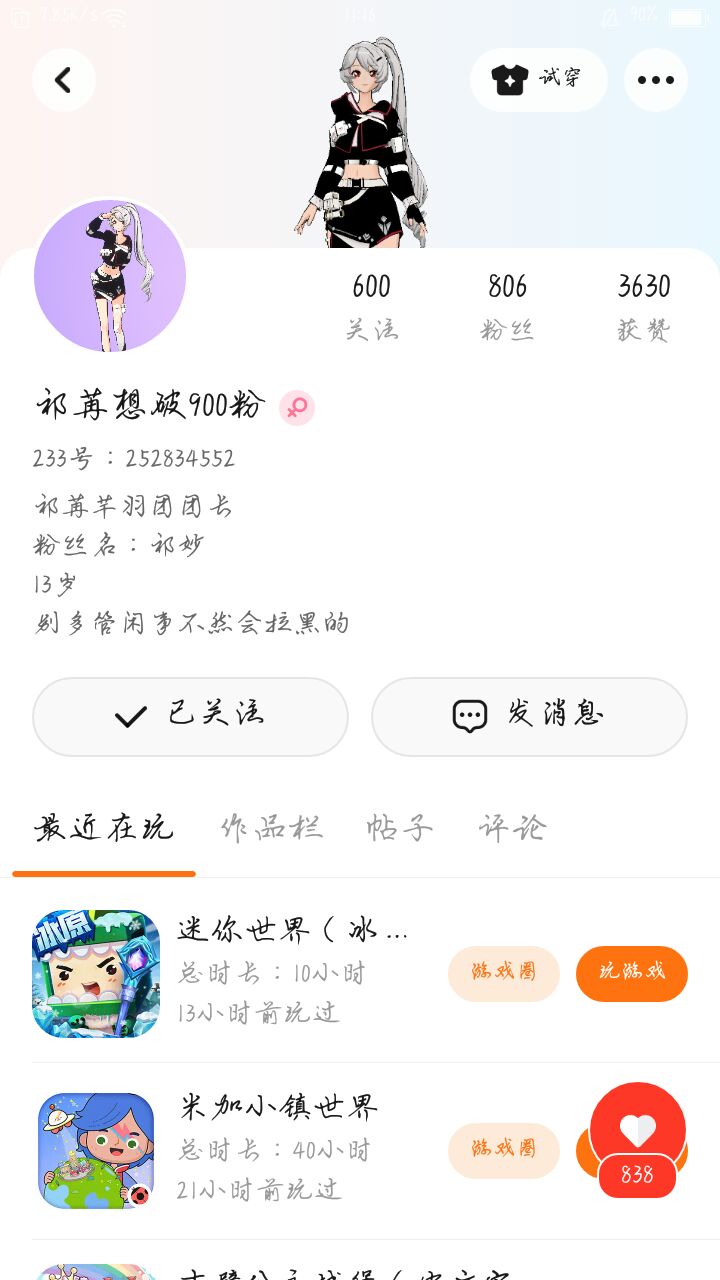Viewport: 720px width, 1280px height.
Task: Show the 评论 tab
Action: (x=512, y=828)
